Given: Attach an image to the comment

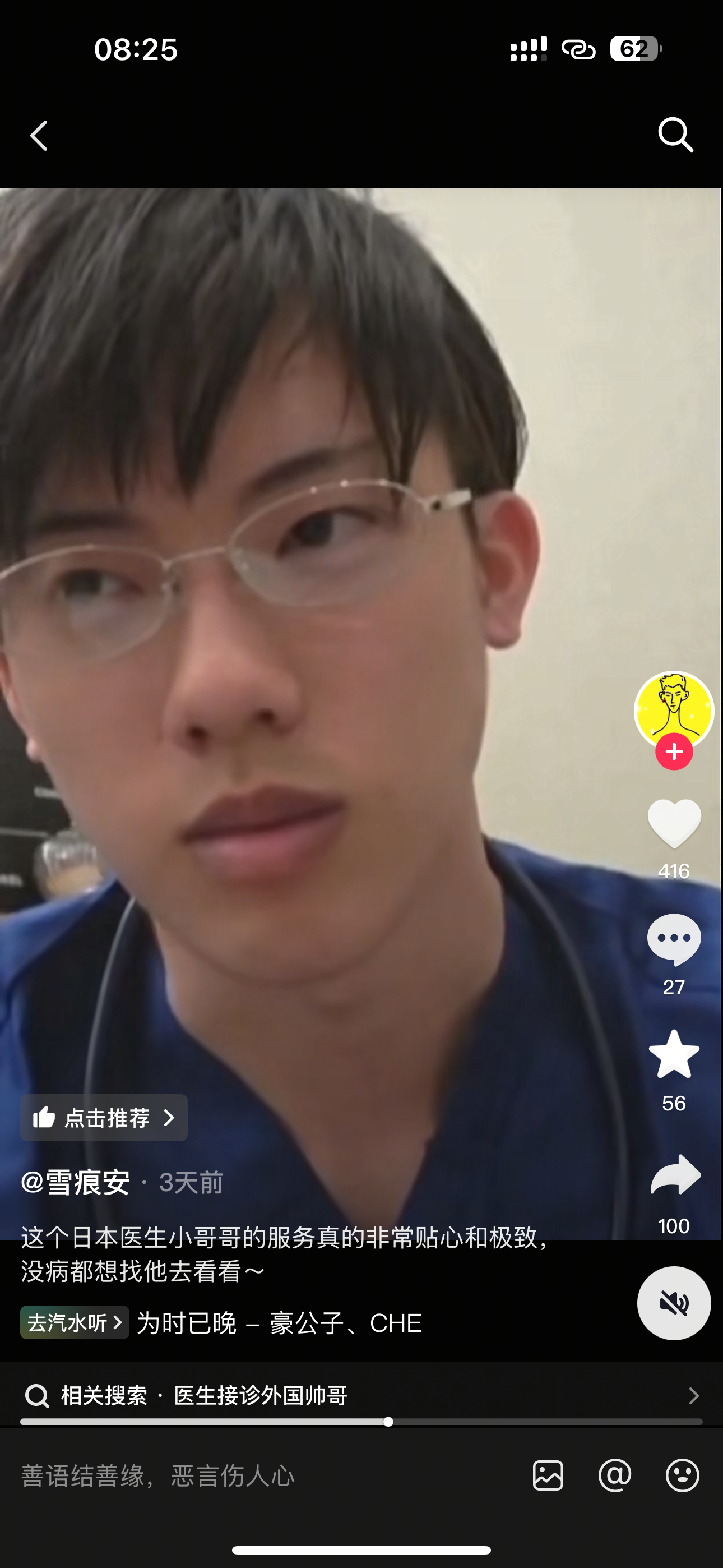Looking at the screenshot, I should click(x=548, y=1475).
